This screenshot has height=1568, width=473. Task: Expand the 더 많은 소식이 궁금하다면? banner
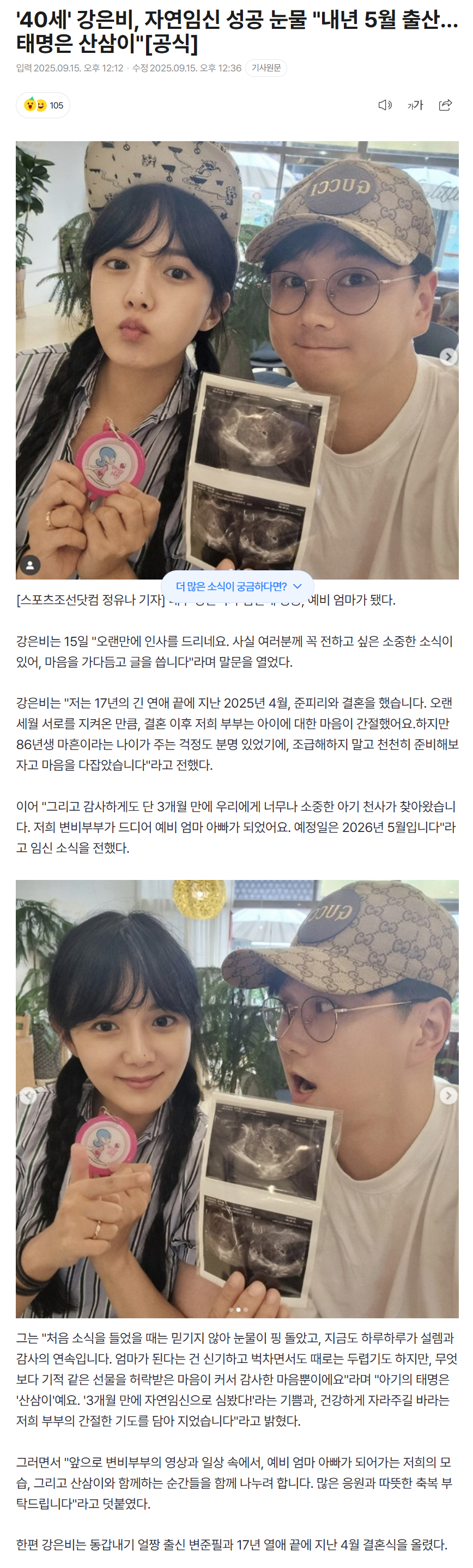tap(238, 586)
